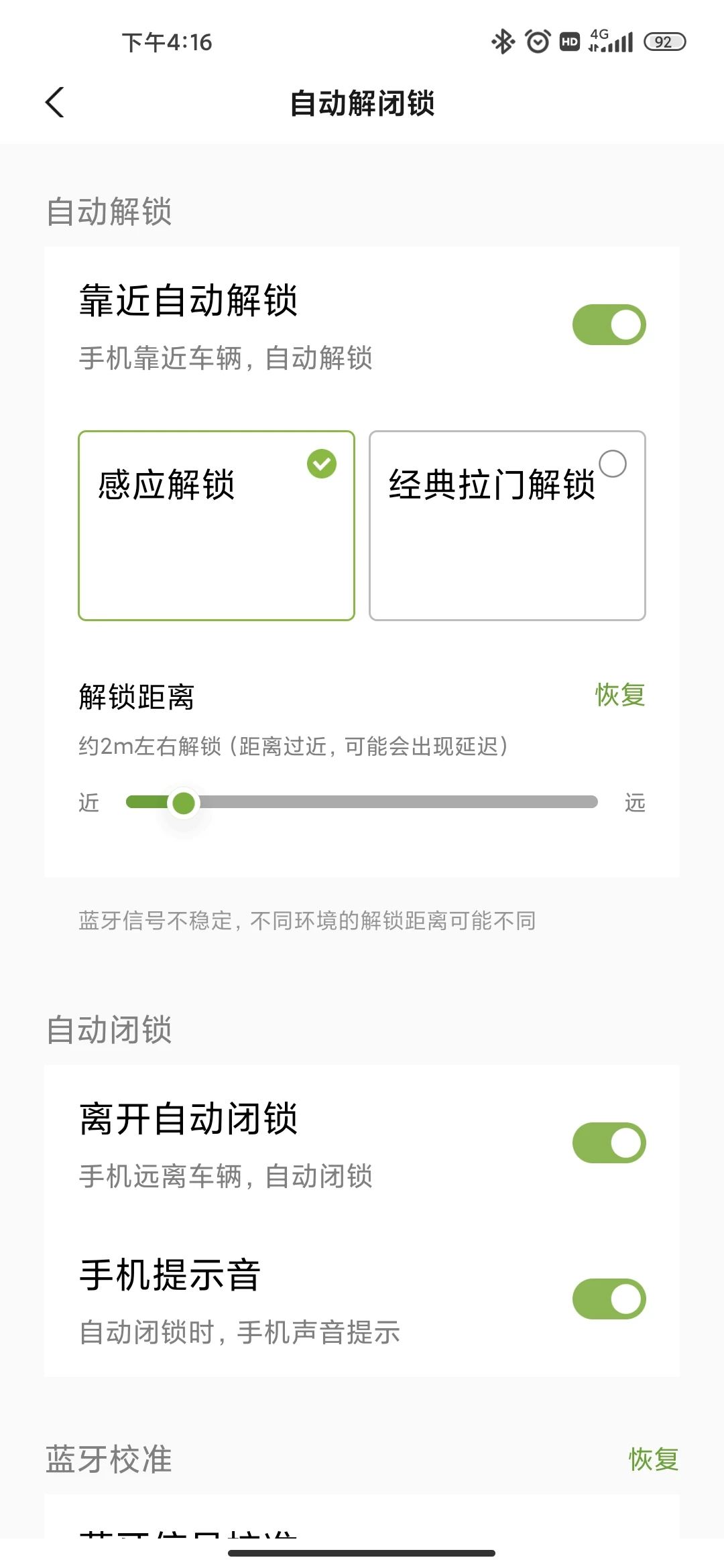
Task: Turn off the 靠近自动解锁 switch
Action: [609, 325]
